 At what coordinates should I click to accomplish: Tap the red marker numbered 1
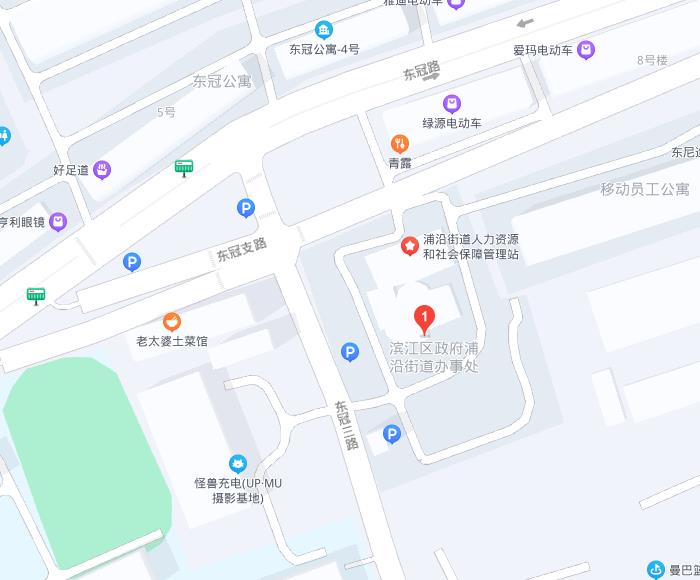point(424,320)
